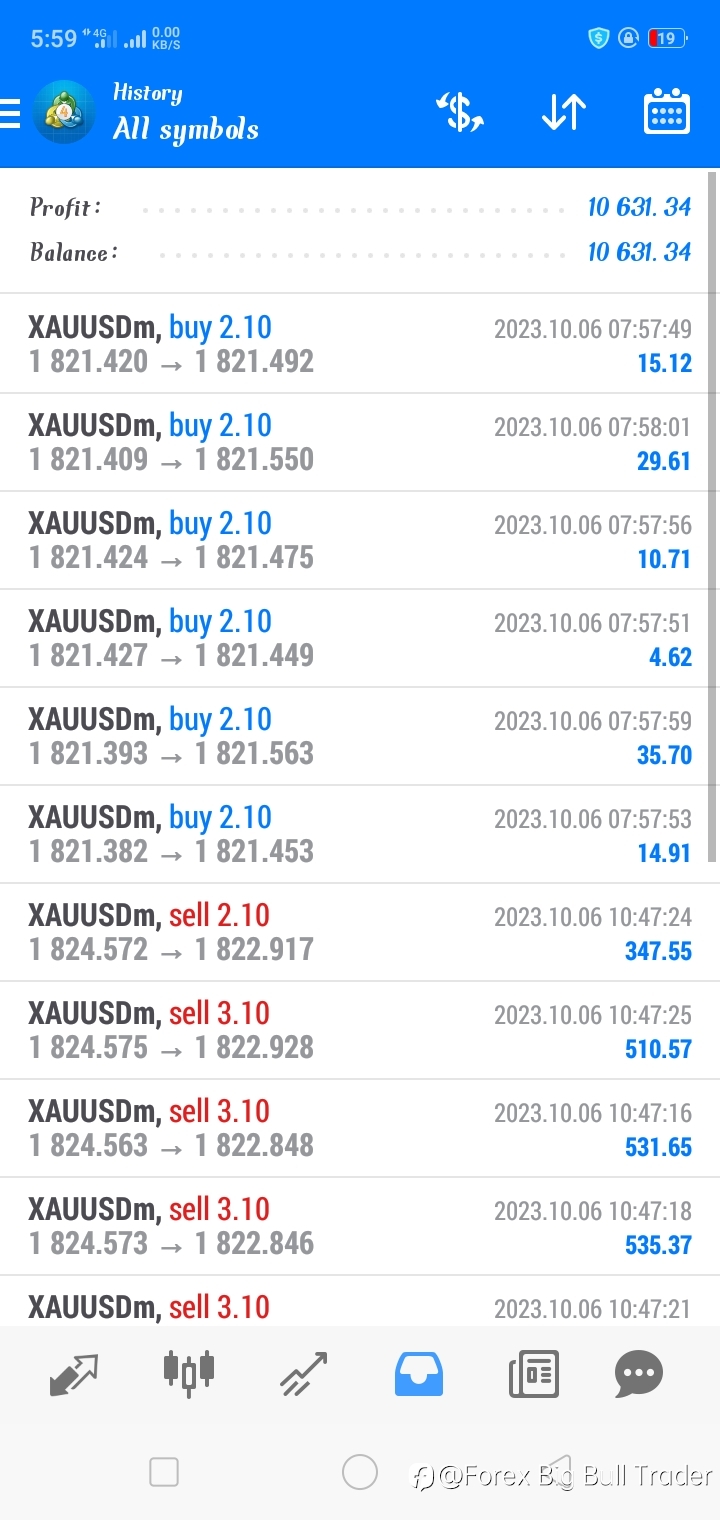Open the side drawer hamburger menu
This screenshot has width=720, height=1520.
(x=10, y=113)
